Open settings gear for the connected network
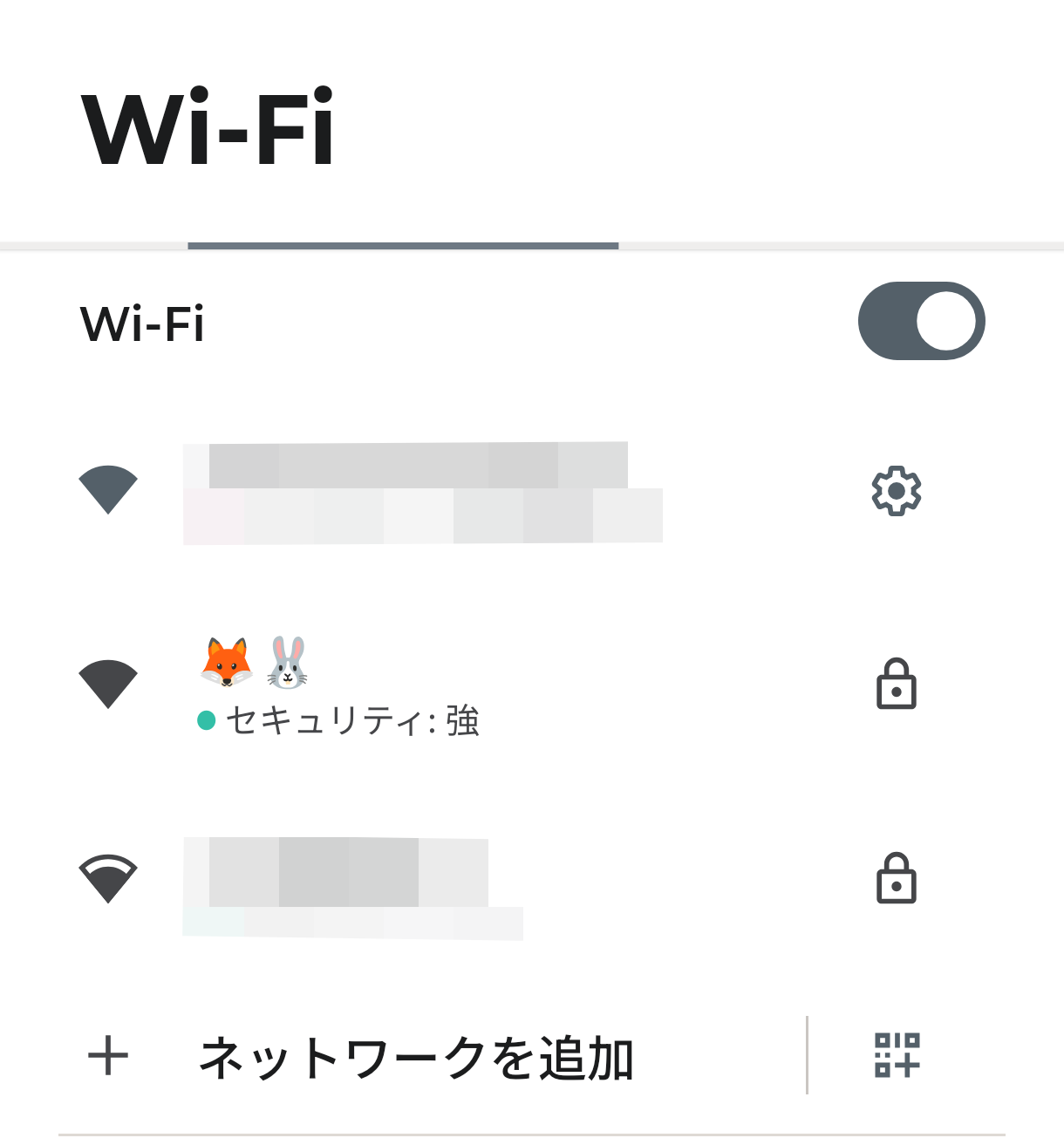 [x=896, y=491]
